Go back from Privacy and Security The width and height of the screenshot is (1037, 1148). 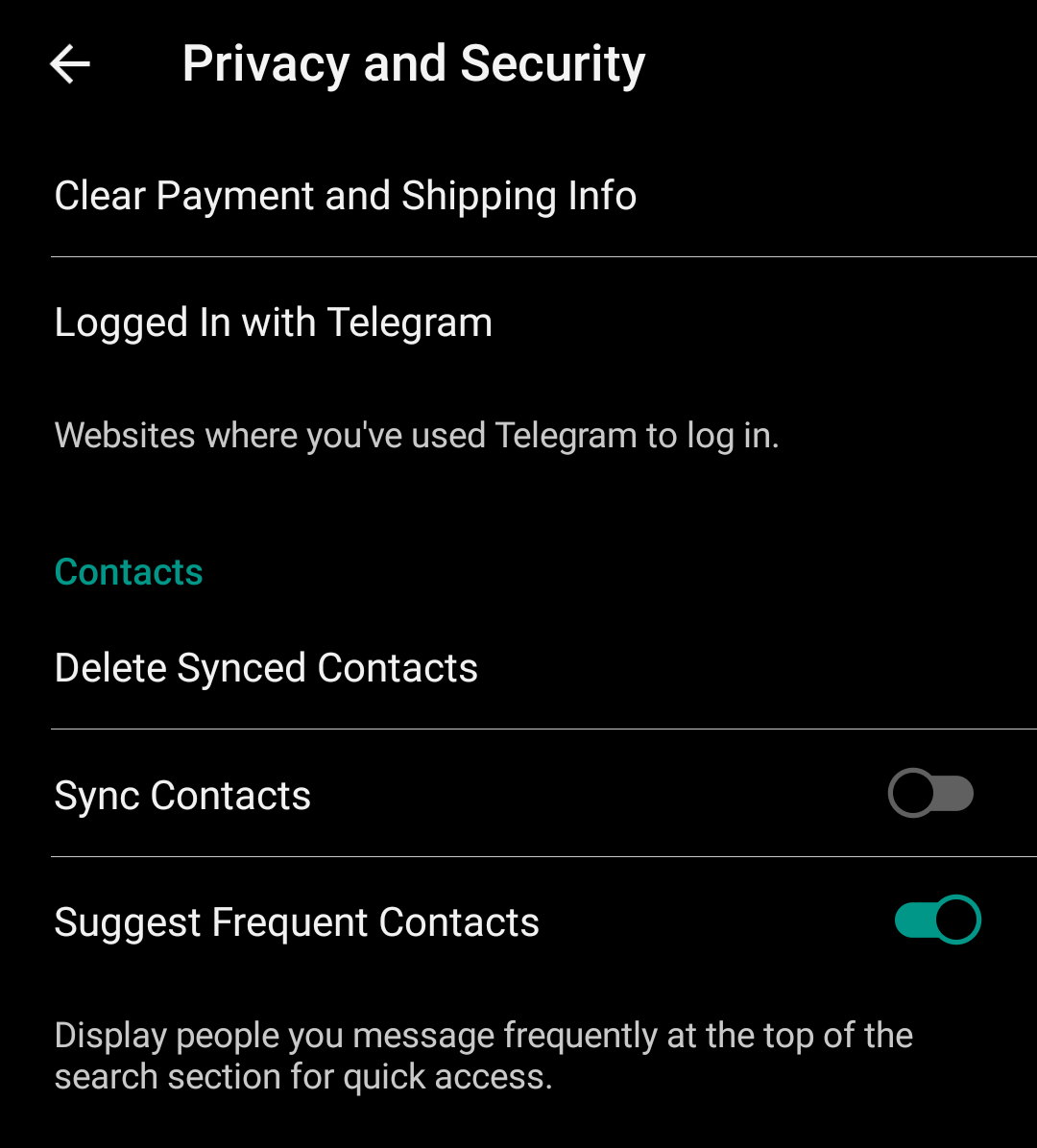click(x=70, y=65)
